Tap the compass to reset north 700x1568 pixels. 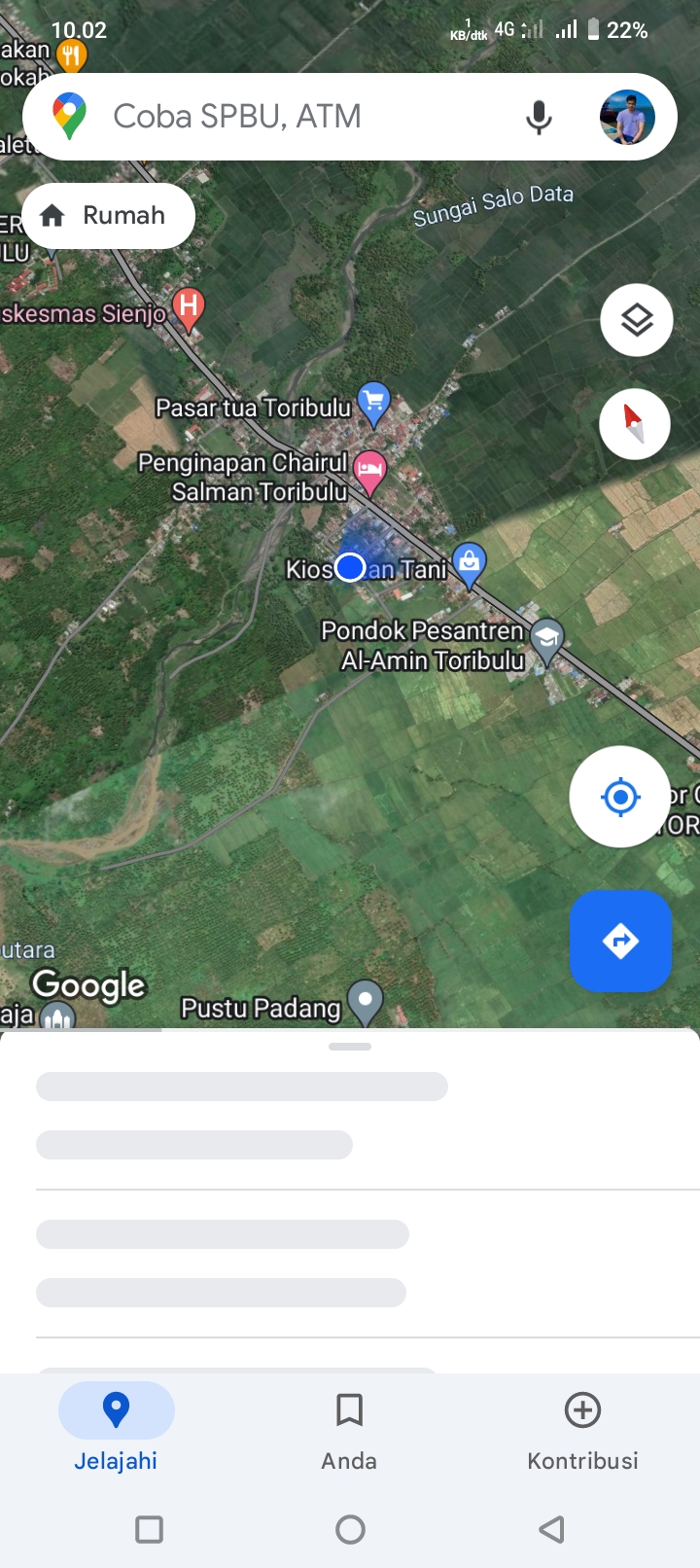tap(635, 424)
